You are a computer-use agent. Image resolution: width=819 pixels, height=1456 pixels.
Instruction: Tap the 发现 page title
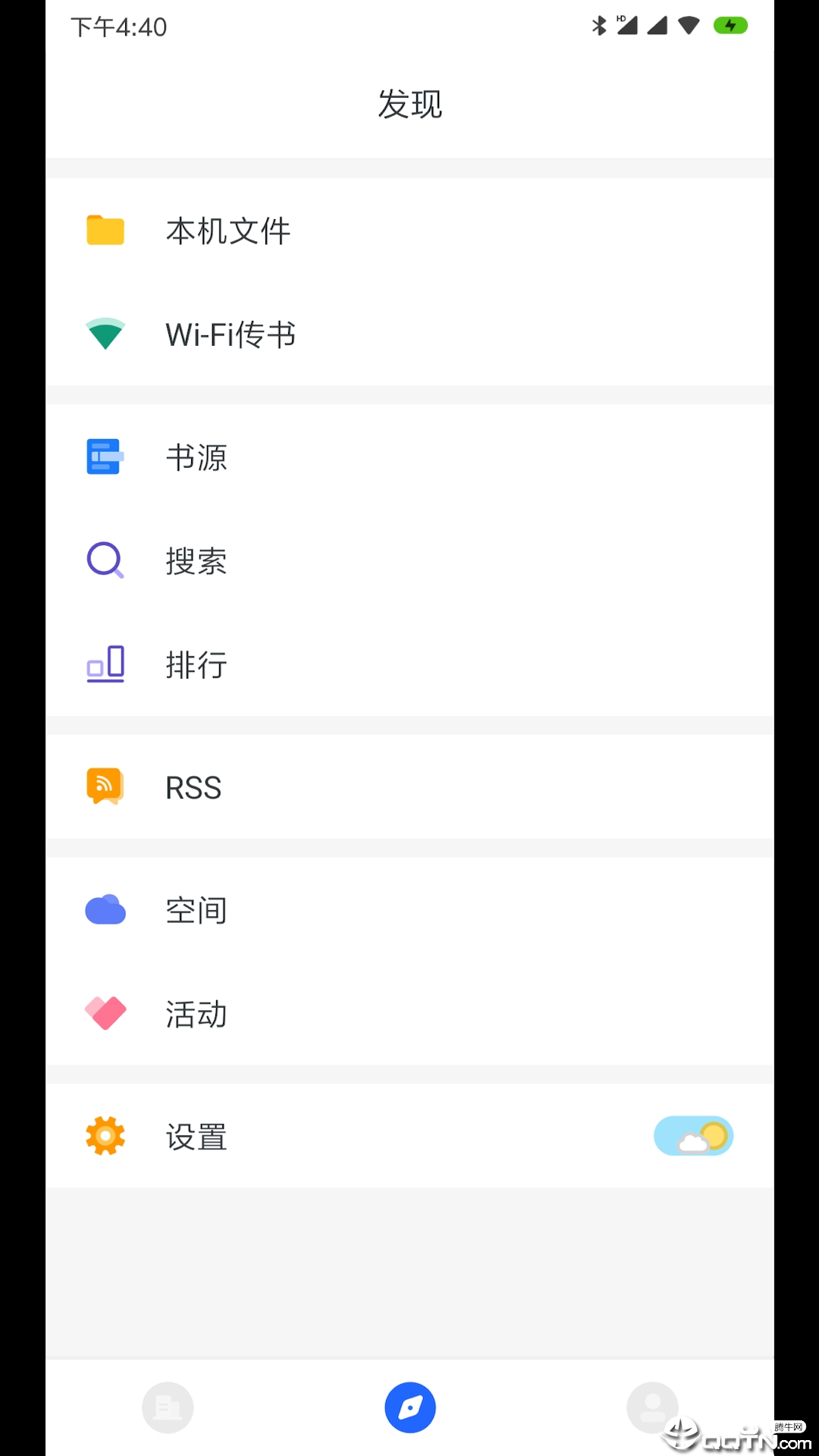[x=409, y=104]
